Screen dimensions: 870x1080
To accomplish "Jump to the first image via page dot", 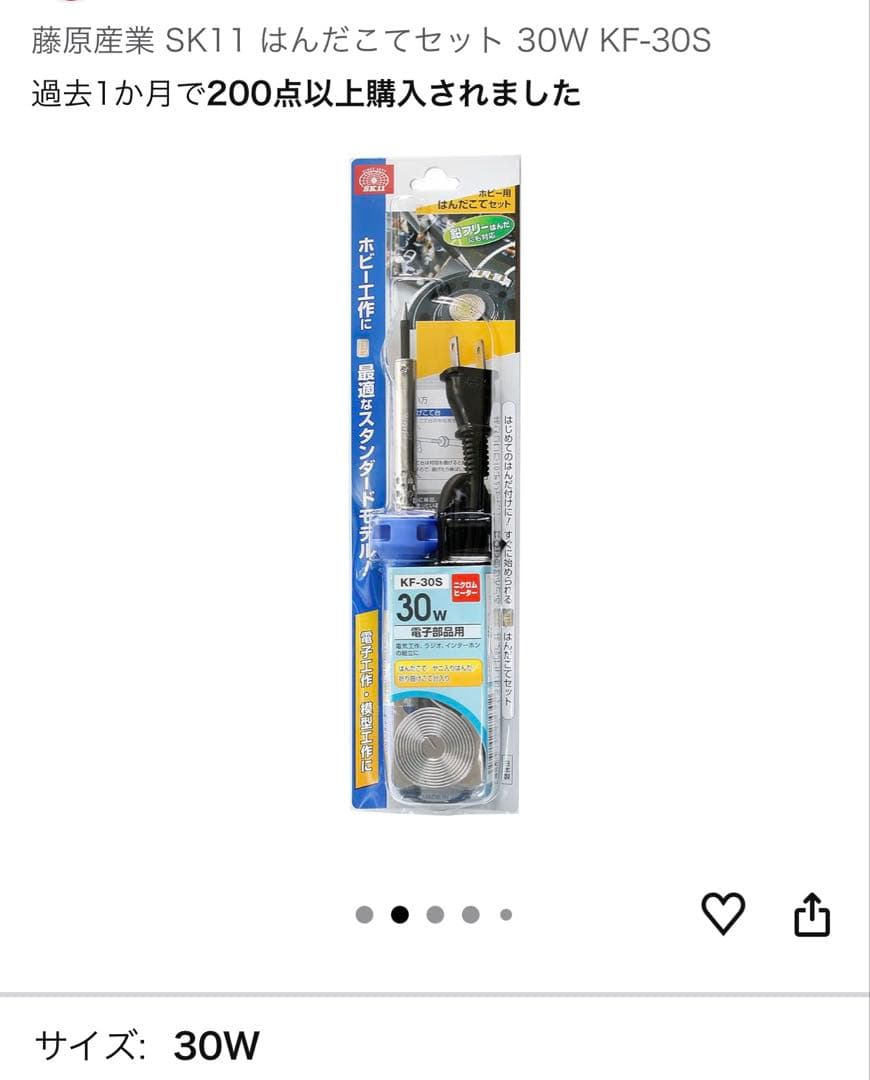I will tap(364, 914).
